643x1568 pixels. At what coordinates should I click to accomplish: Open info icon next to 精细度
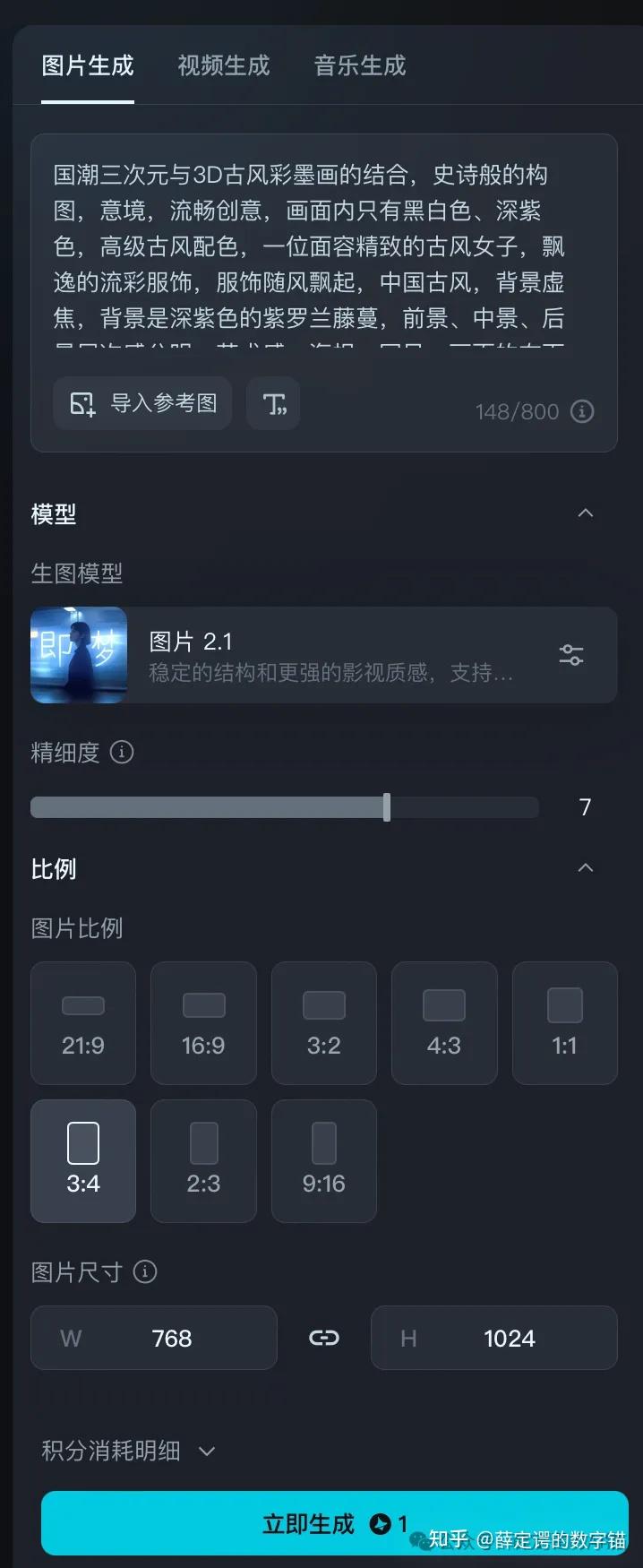click(122, 752)
